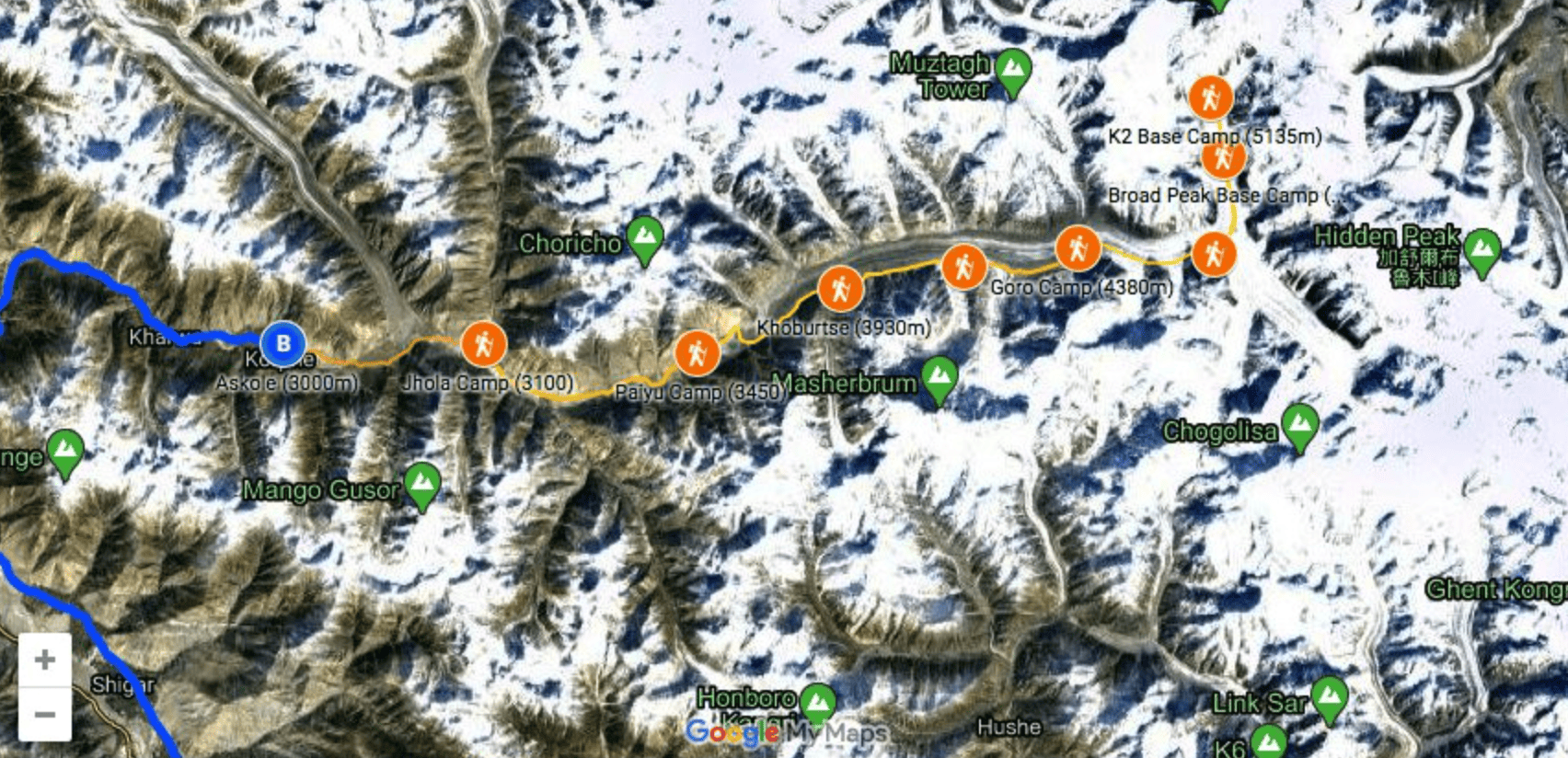Tap the Khoburtse hiking marker

tap(840, 288)
